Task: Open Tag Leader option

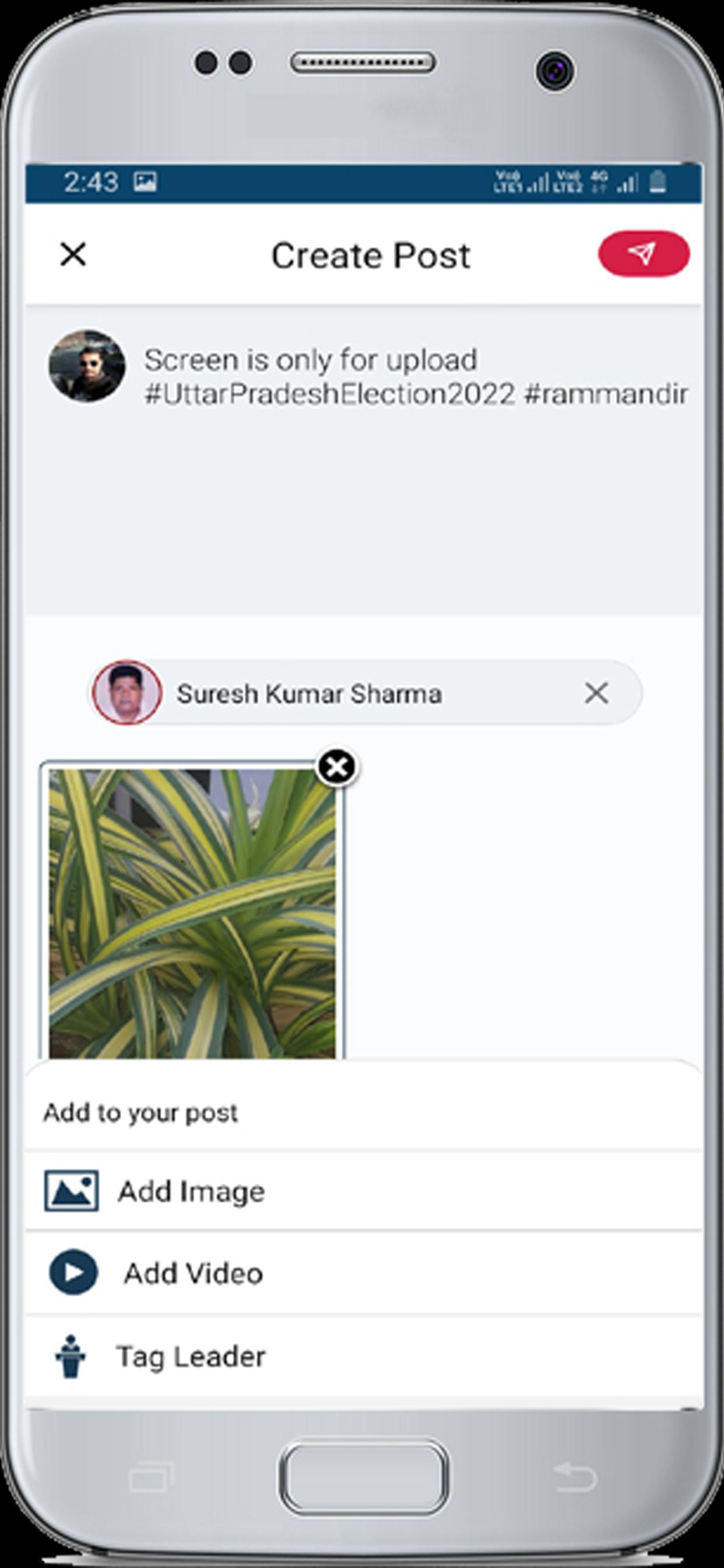Action: [x=191, y=1356]
